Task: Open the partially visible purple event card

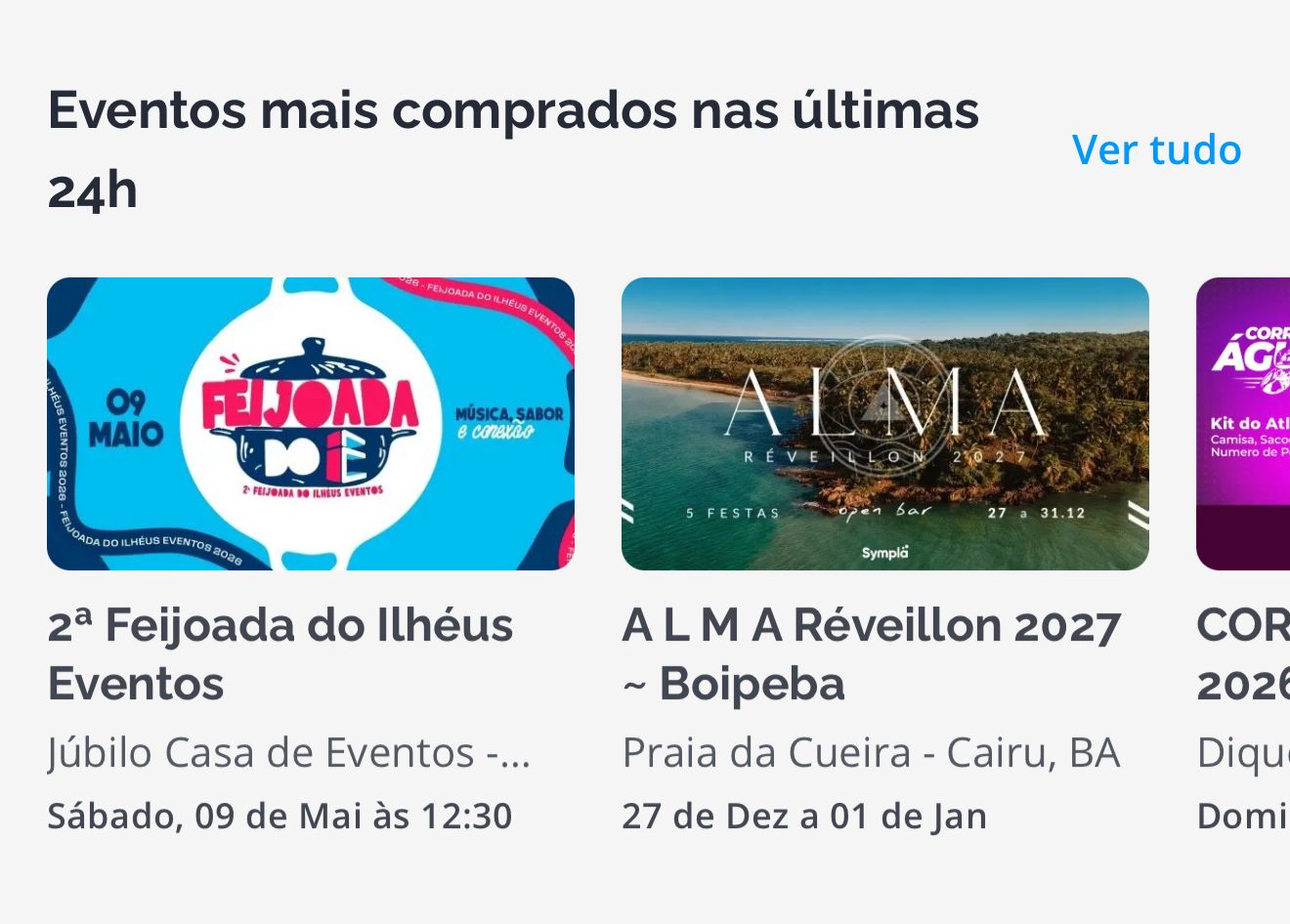Action: [1243, 424]
